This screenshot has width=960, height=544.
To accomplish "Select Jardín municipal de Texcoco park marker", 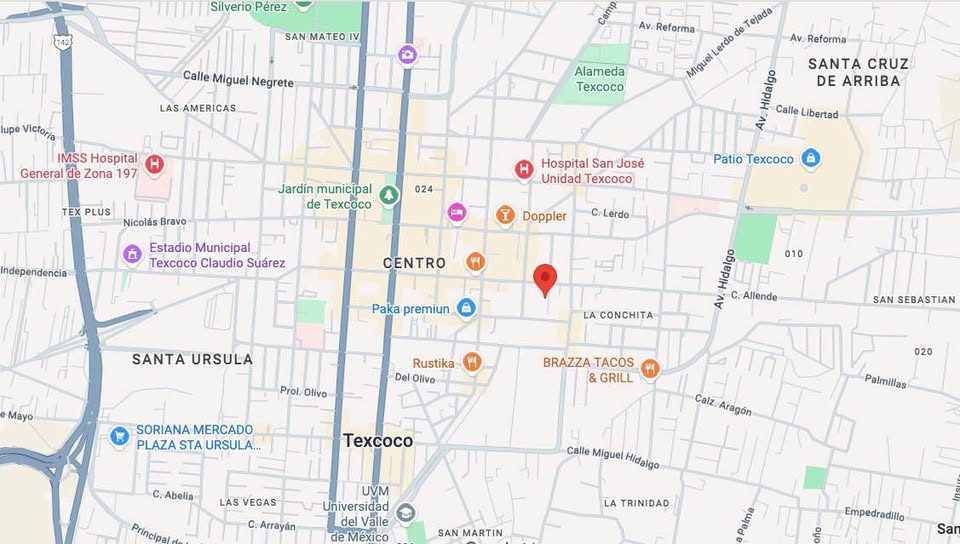I will tap(388, 196).
